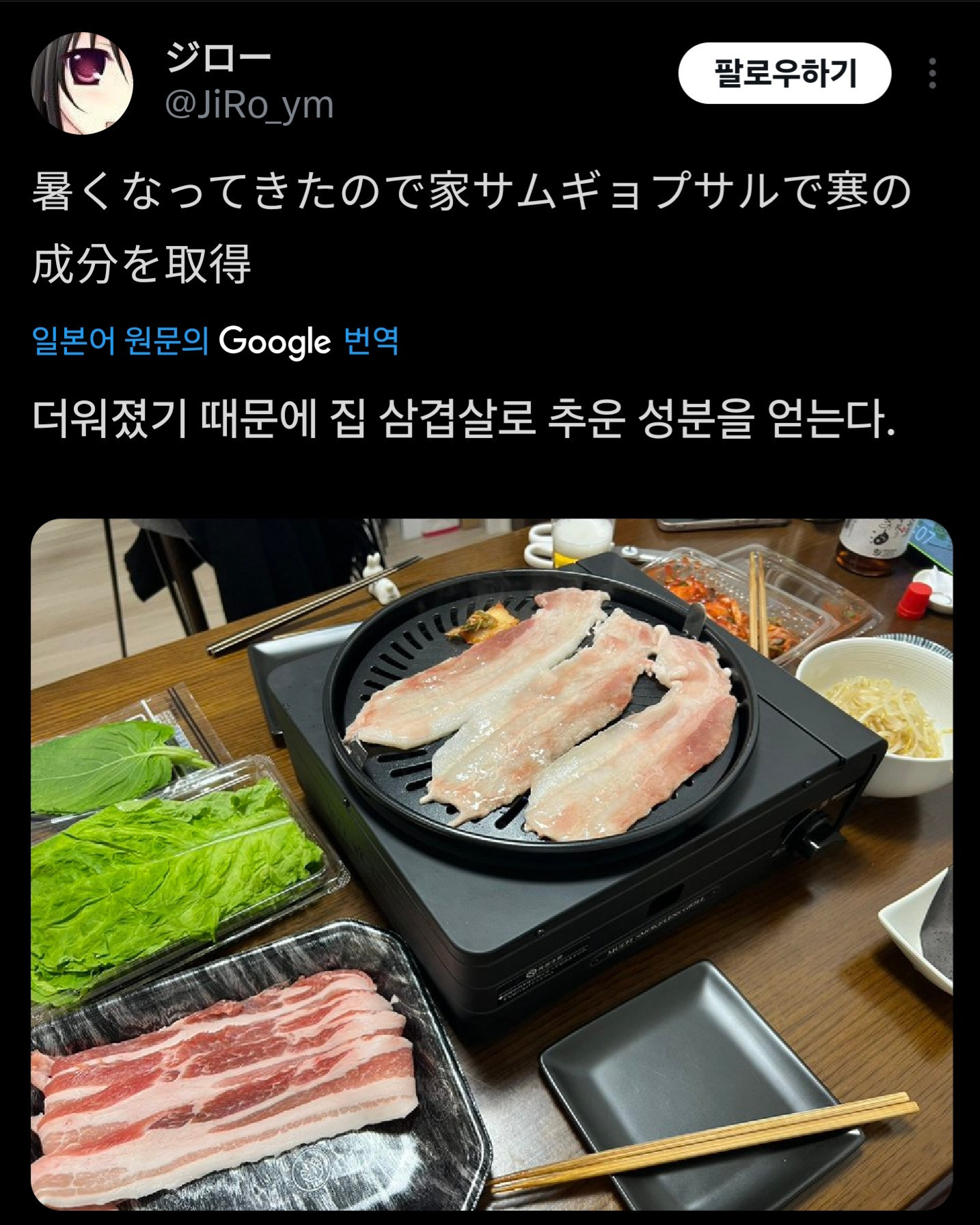
Task: Open the samgyeopsal photo attachment
Action: [491, 864]
